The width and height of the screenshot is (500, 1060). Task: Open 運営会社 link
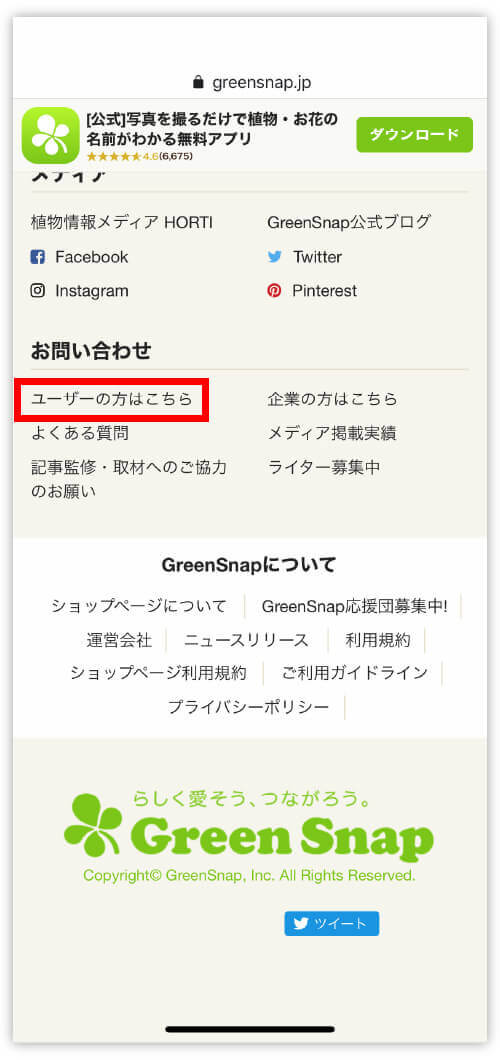pyautogui.click(x=119, y=640)
